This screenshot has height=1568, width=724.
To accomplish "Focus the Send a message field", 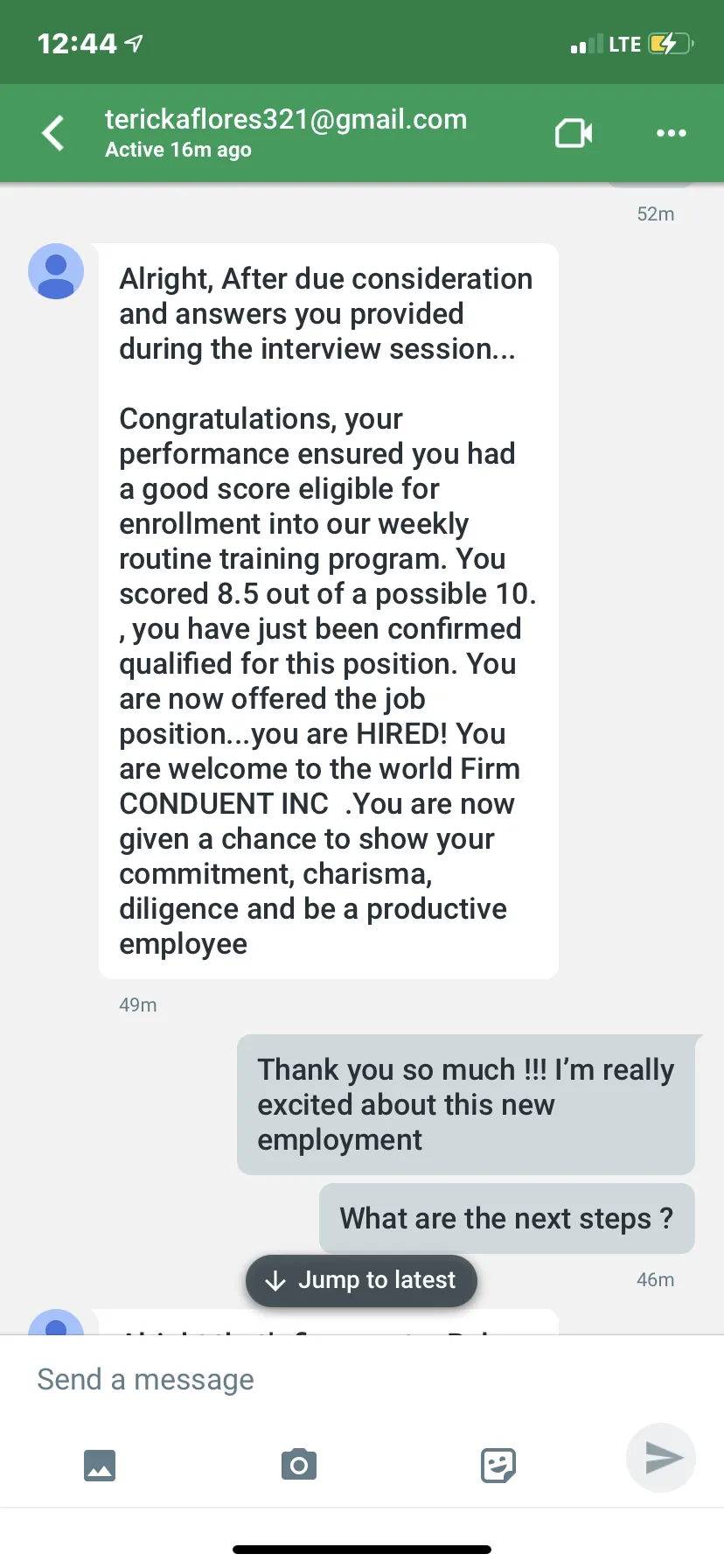I will pyautogui.click(x=362, y=1379).
